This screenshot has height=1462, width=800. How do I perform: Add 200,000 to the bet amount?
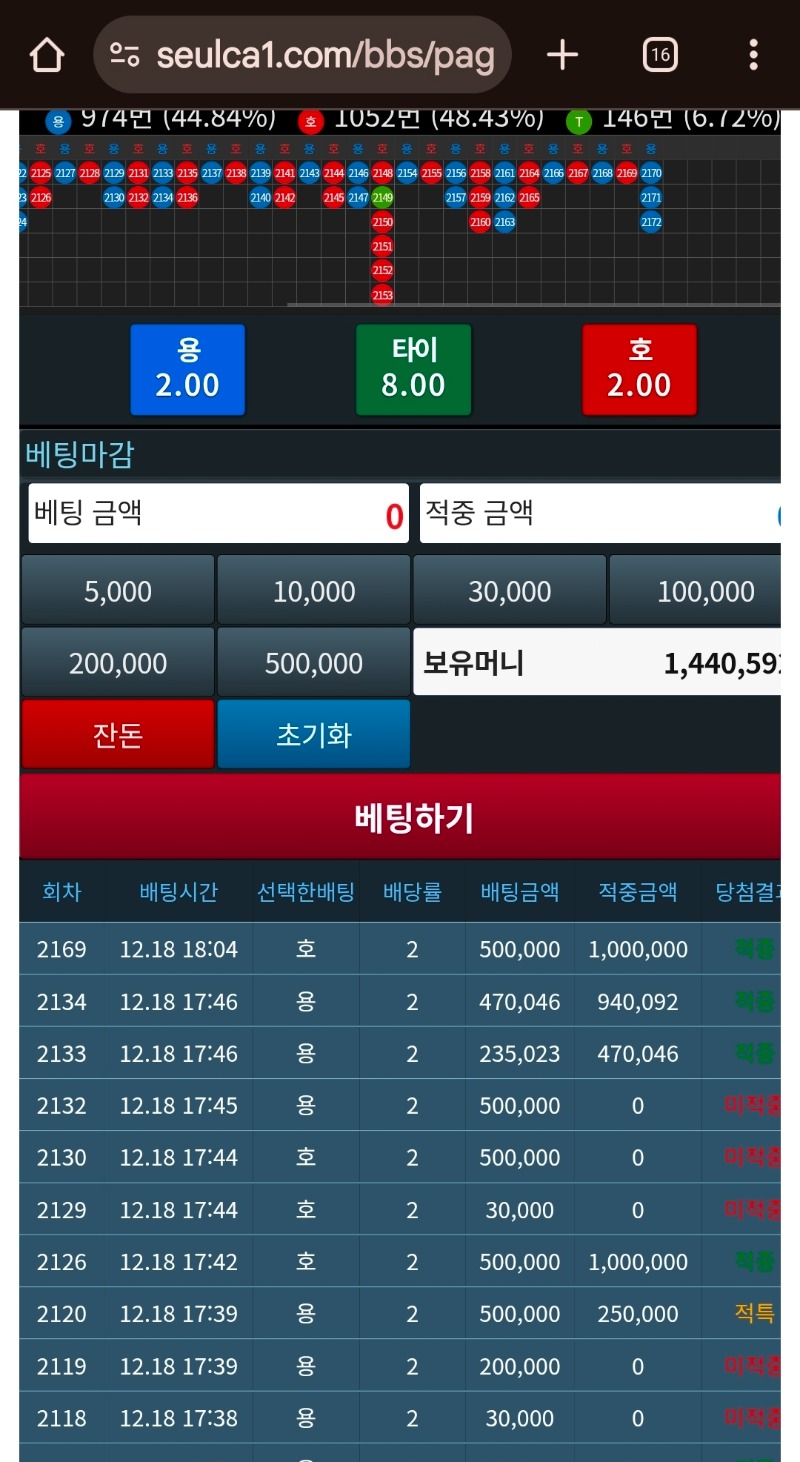tap(118, 663)
